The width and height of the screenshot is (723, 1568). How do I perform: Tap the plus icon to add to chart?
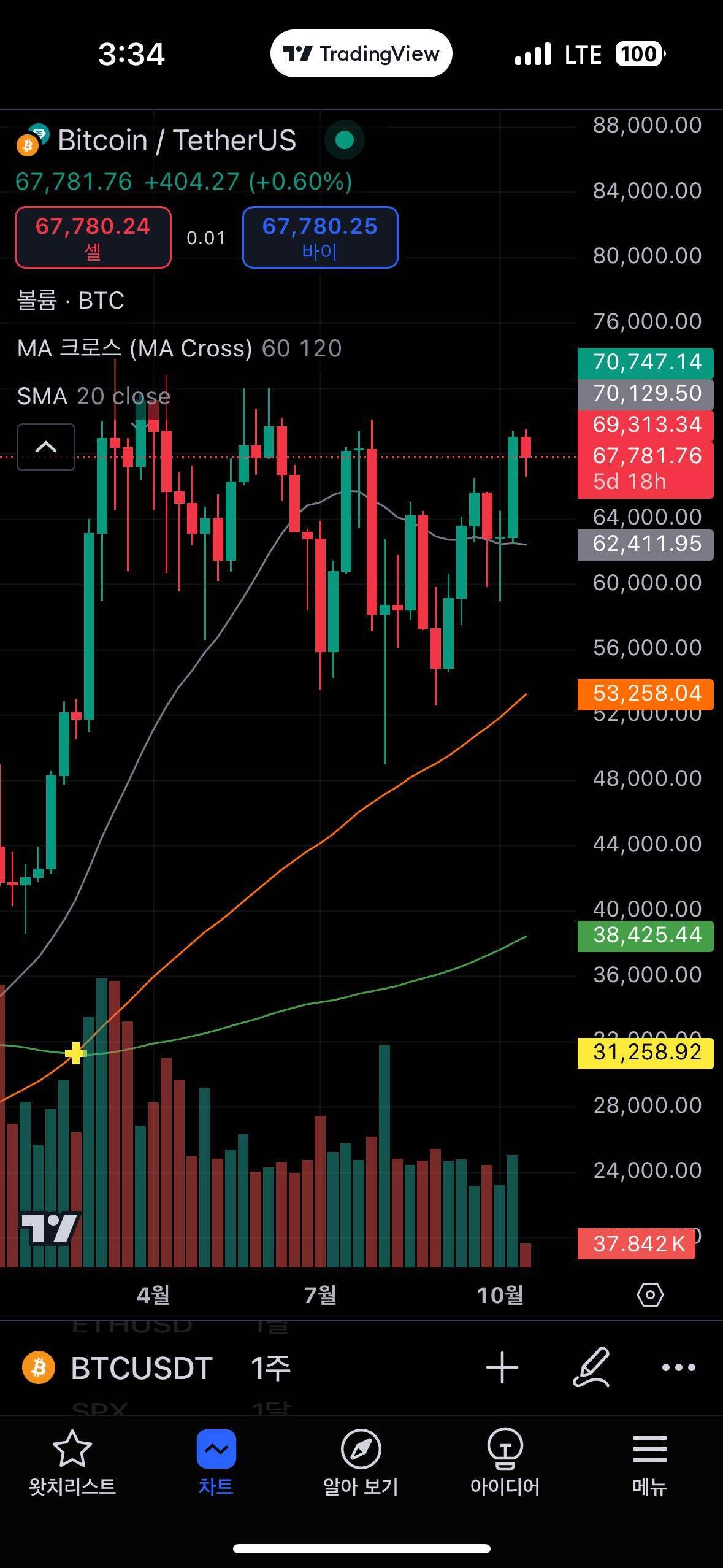pos(502,1367)
